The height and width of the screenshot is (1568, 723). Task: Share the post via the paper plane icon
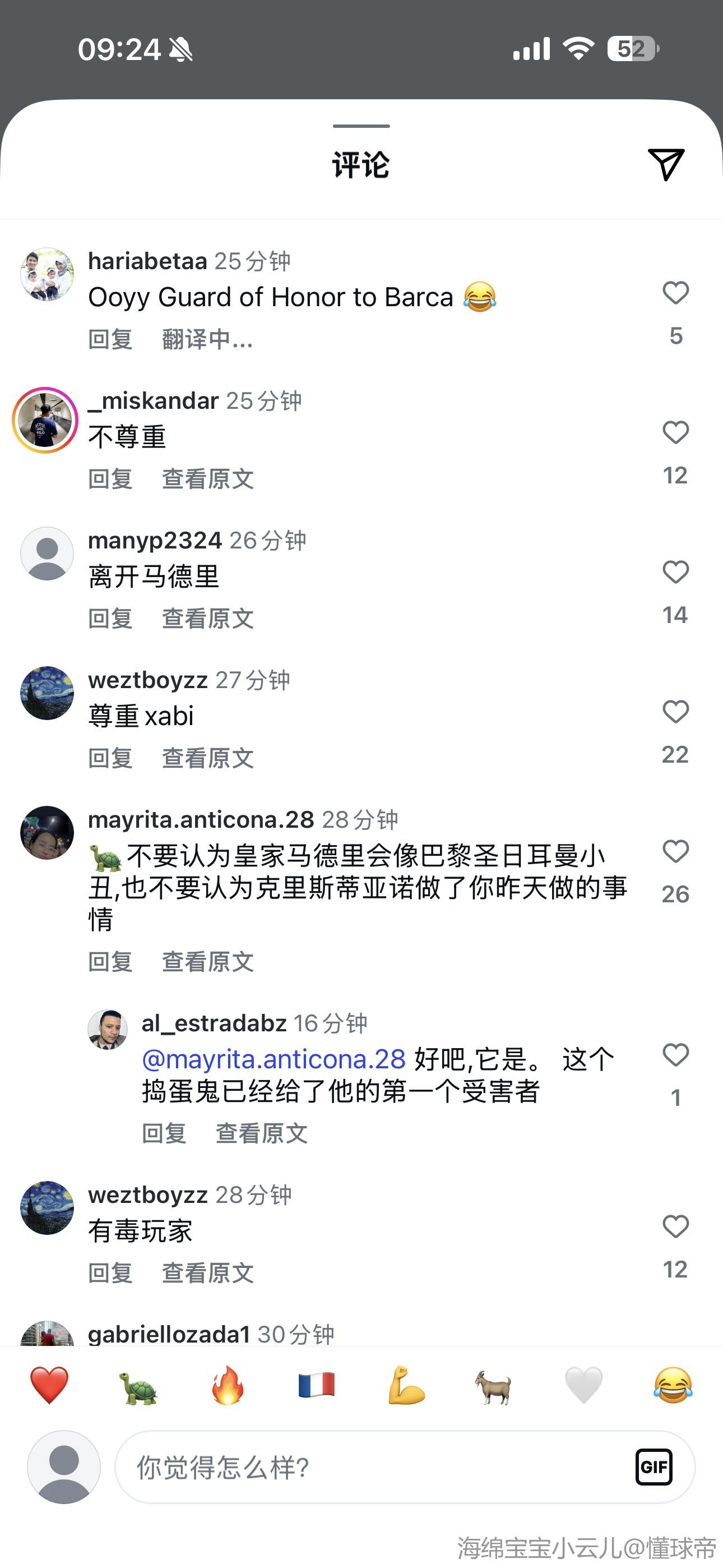(666, 164)
